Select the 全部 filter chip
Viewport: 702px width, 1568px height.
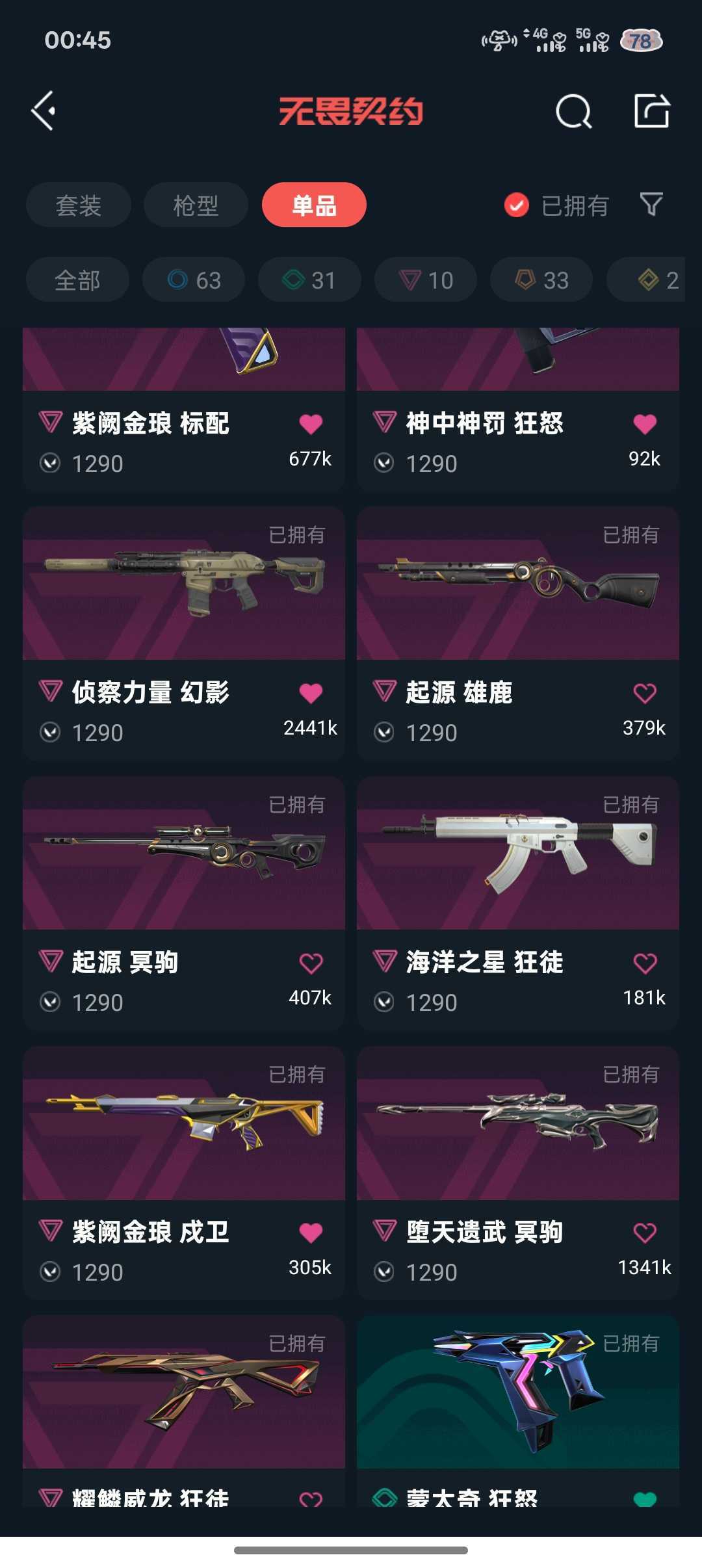(77, 280)
